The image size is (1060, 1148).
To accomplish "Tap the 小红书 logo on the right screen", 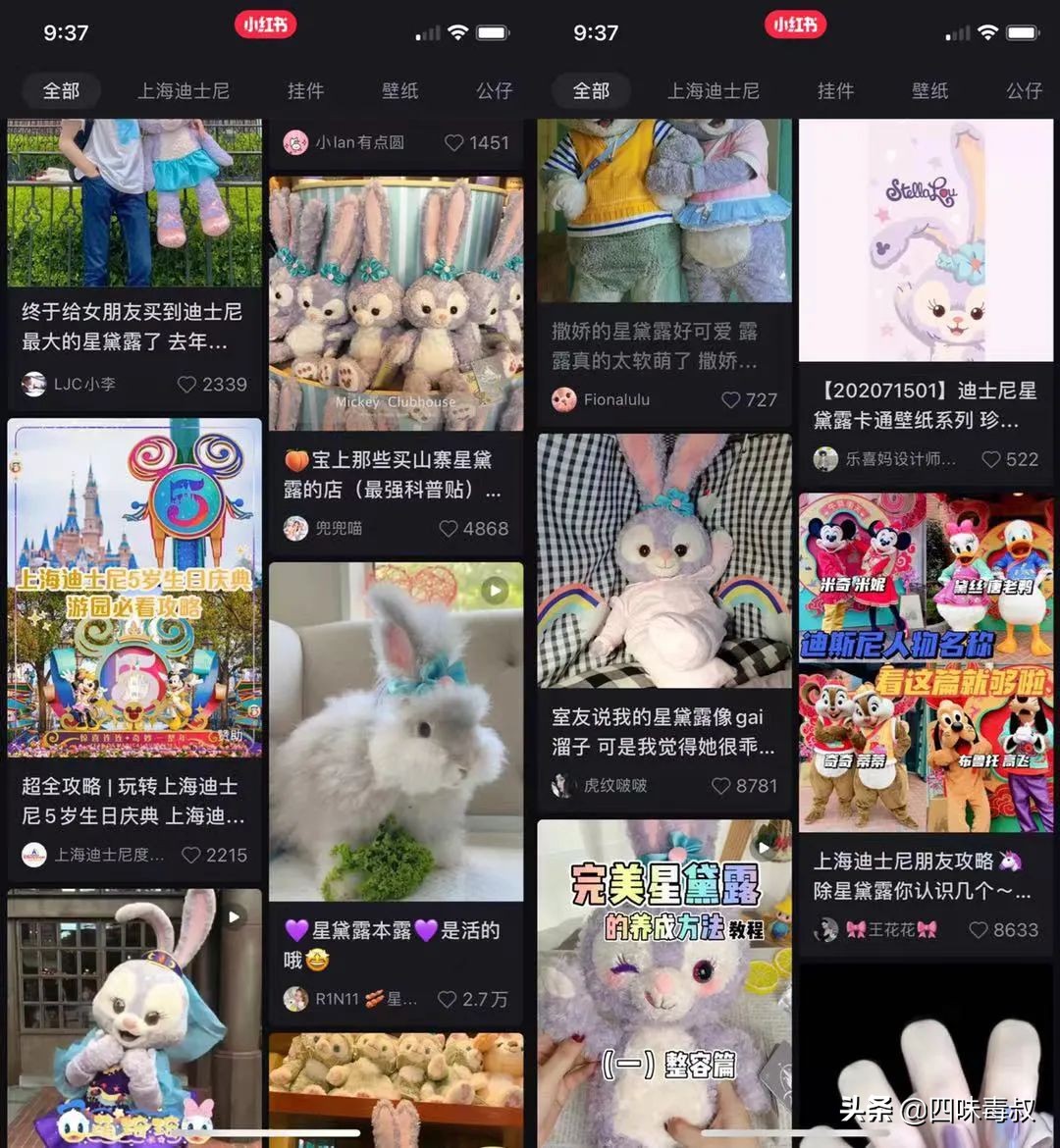I will (x=795, y=26).
